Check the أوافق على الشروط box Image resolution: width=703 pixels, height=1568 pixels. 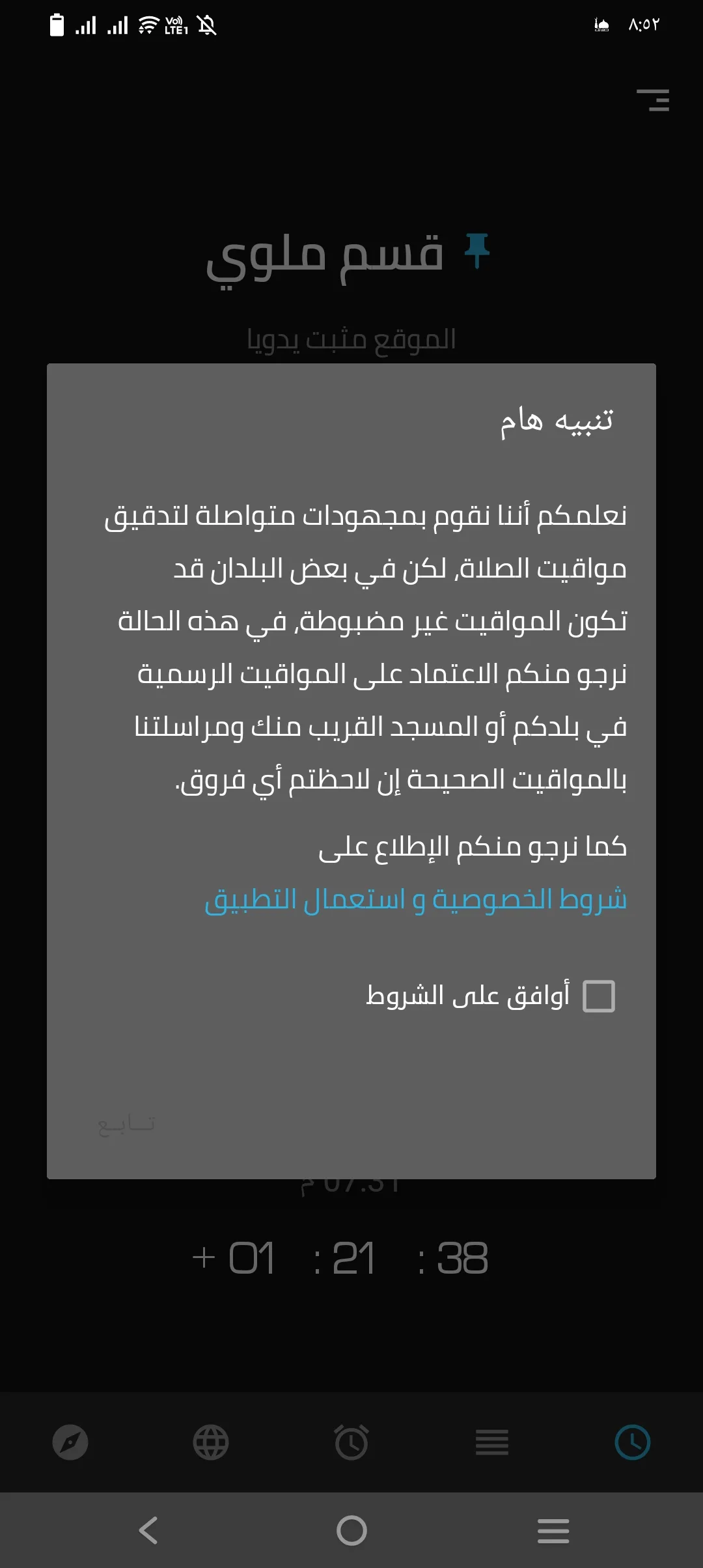[599, 996]
